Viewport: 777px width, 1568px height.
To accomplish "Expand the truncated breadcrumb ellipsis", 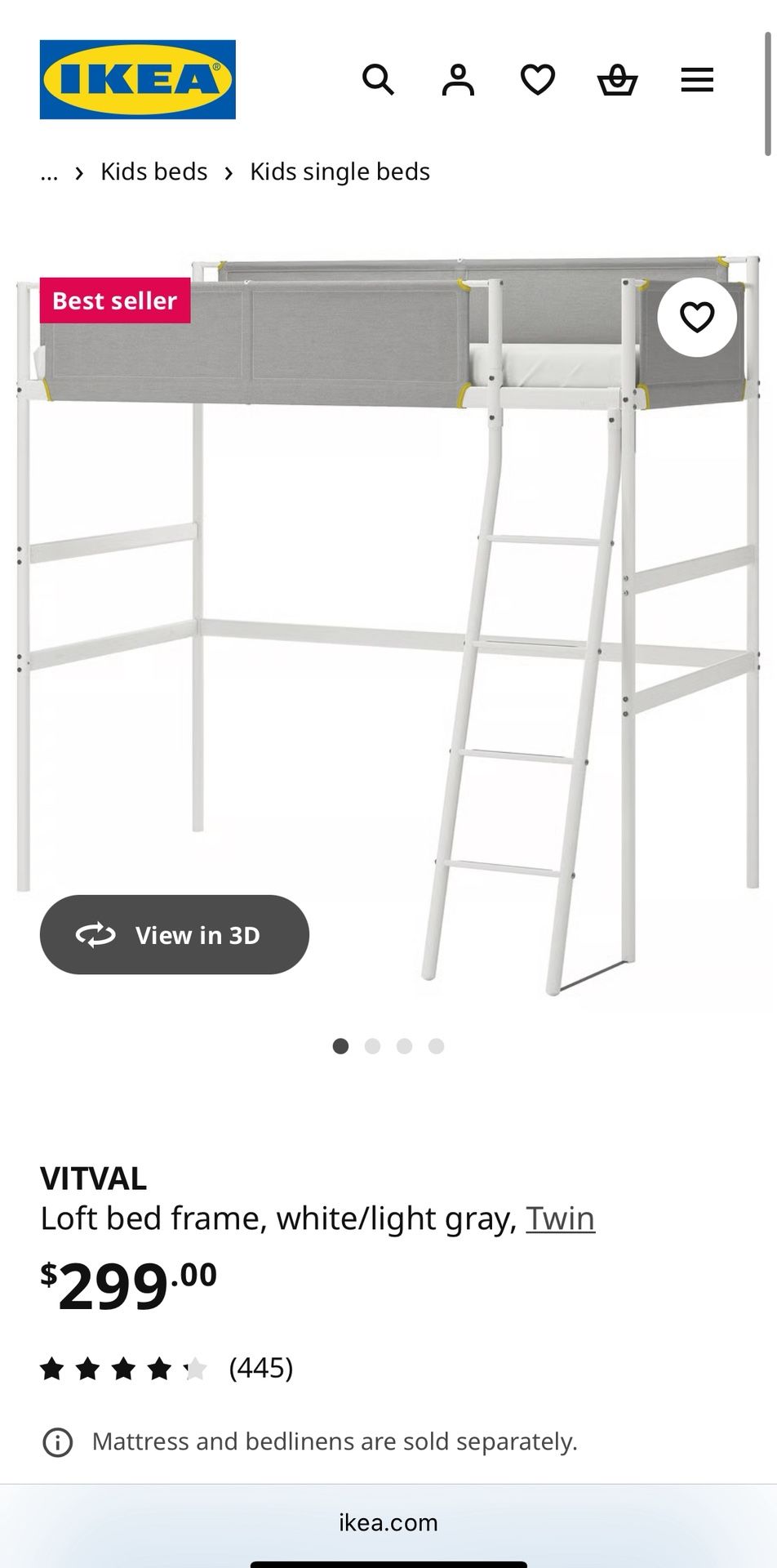I will (50, 171).
